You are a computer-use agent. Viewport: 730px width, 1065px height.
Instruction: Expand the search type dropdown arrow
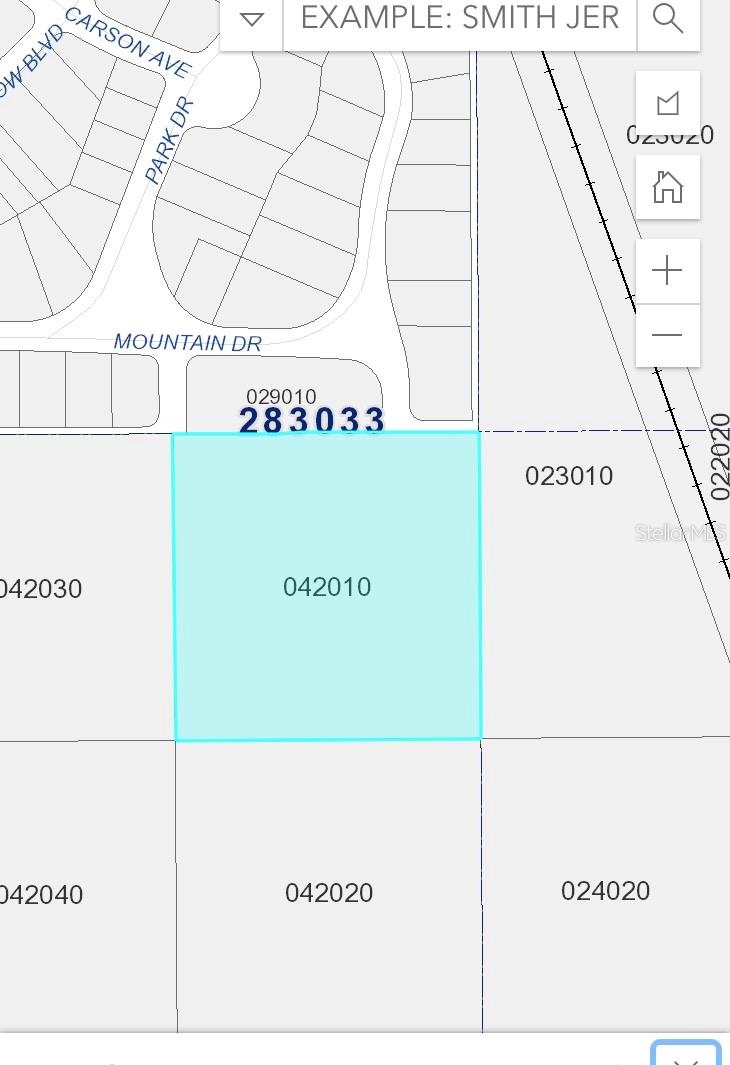click(x=252, y=19)
